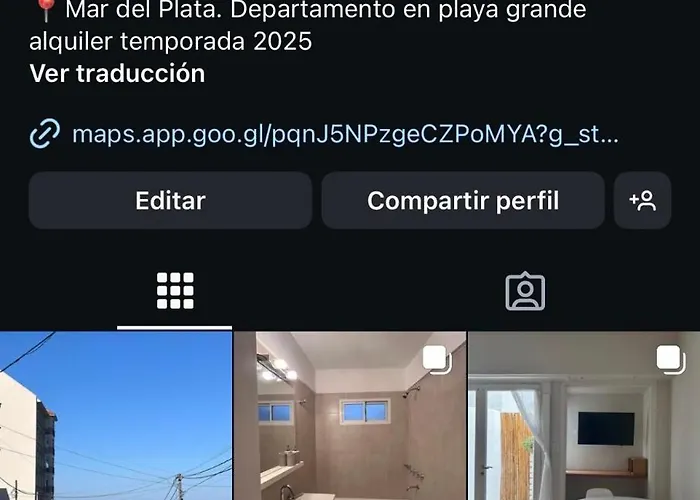Image resolution: width=700 pixels, height=500 pixels.
Task: Switch to the tagged photos tab
Action: pyautogui.click(x=525, y=291)
